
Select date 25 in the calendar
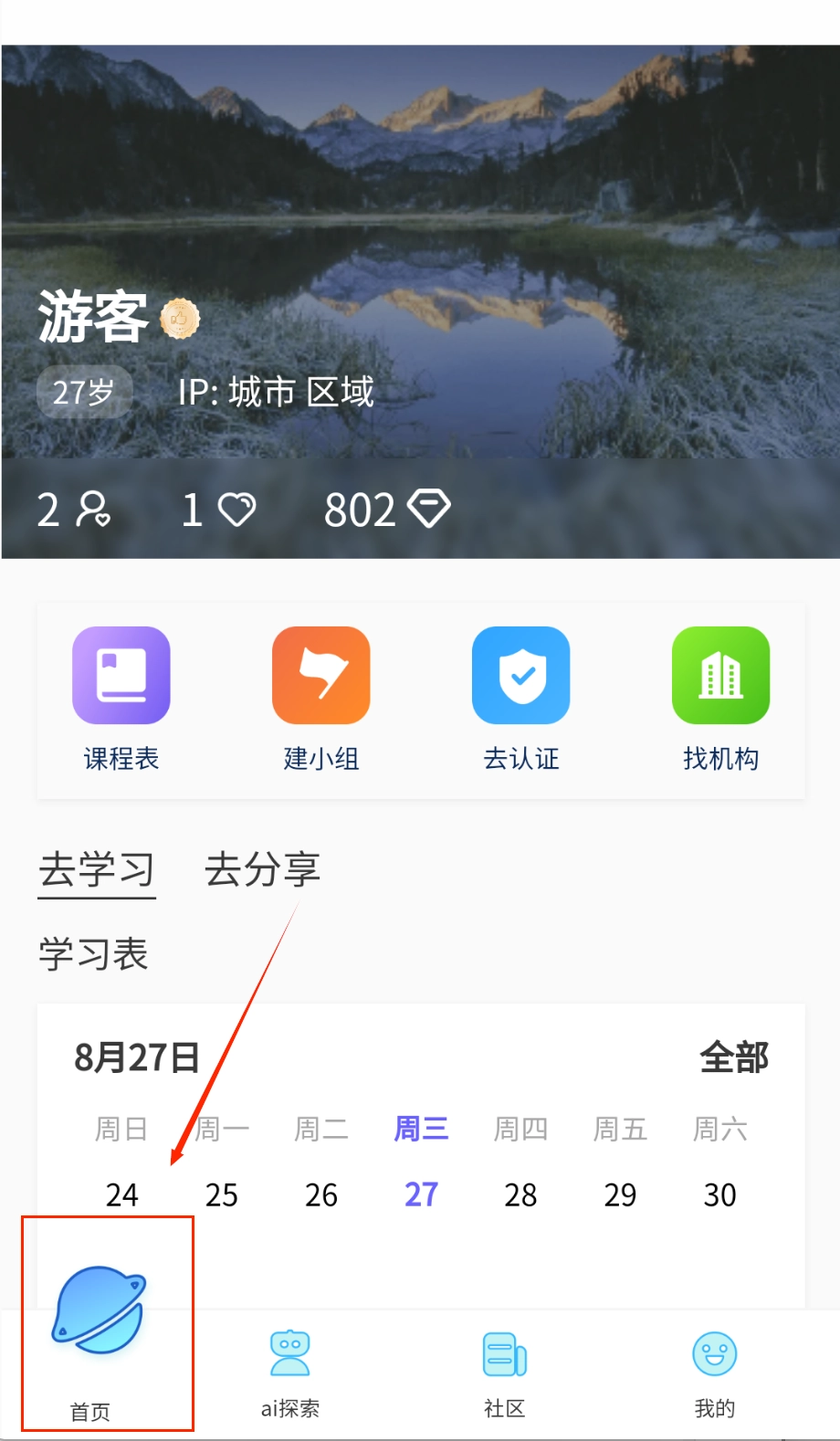click(x=221, y=1194)
